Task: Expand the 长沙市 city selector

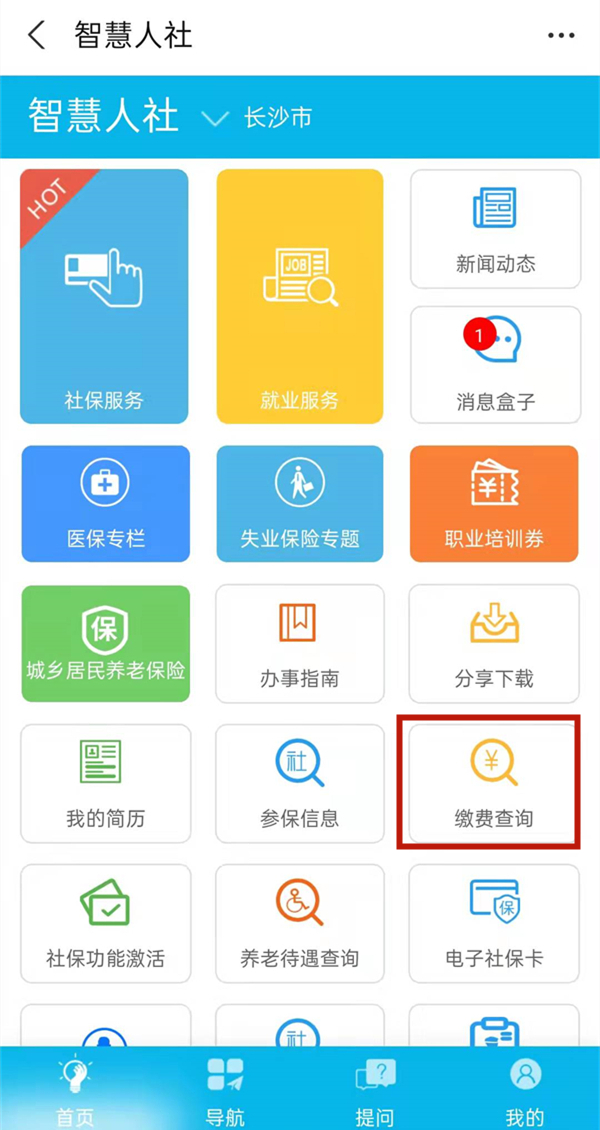Action: click(x=258, y=118)
